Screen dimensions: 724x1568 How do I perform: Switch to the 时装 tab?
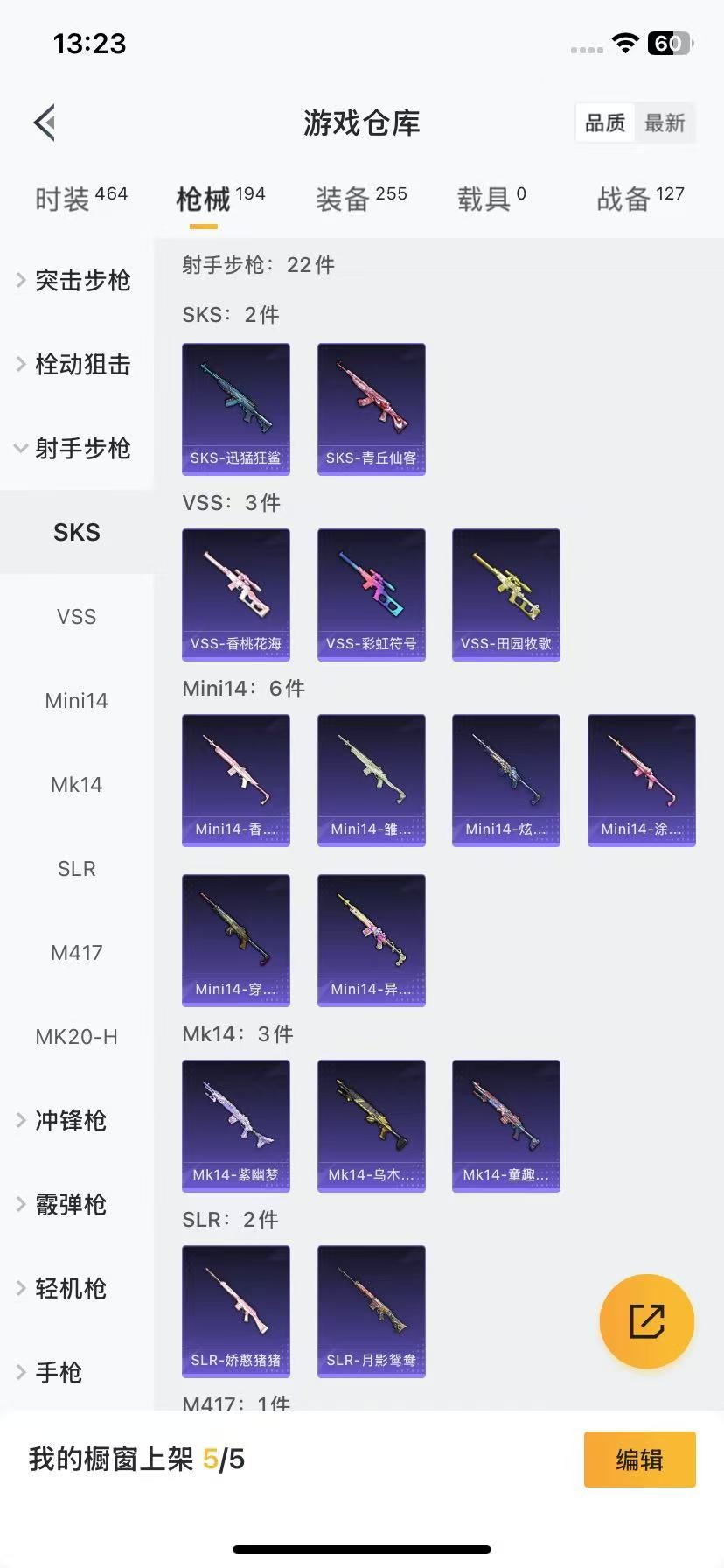81,199
